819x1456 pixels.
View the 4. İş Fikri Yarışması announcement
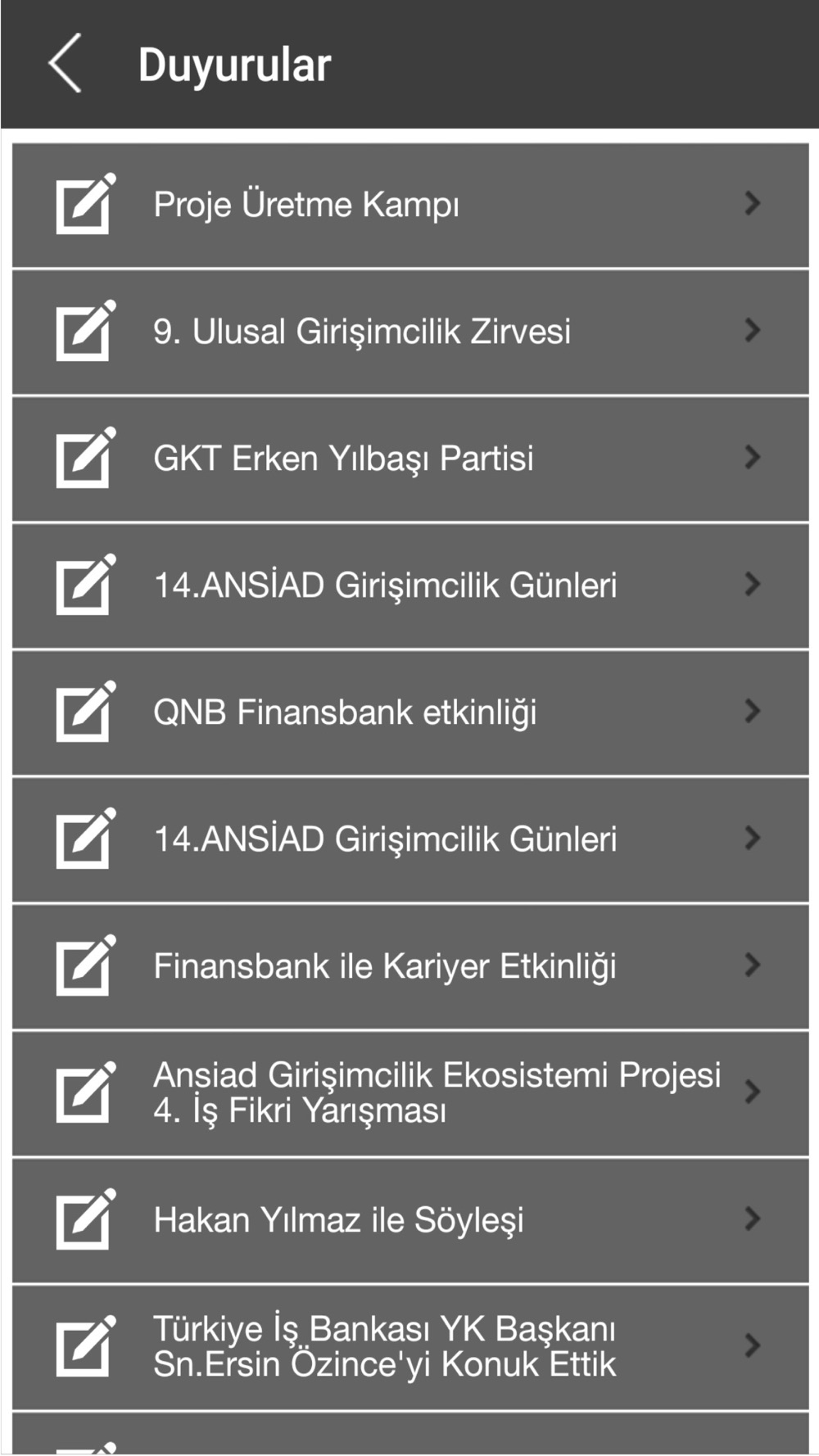pyautogui.click(x=410, y=1093)
